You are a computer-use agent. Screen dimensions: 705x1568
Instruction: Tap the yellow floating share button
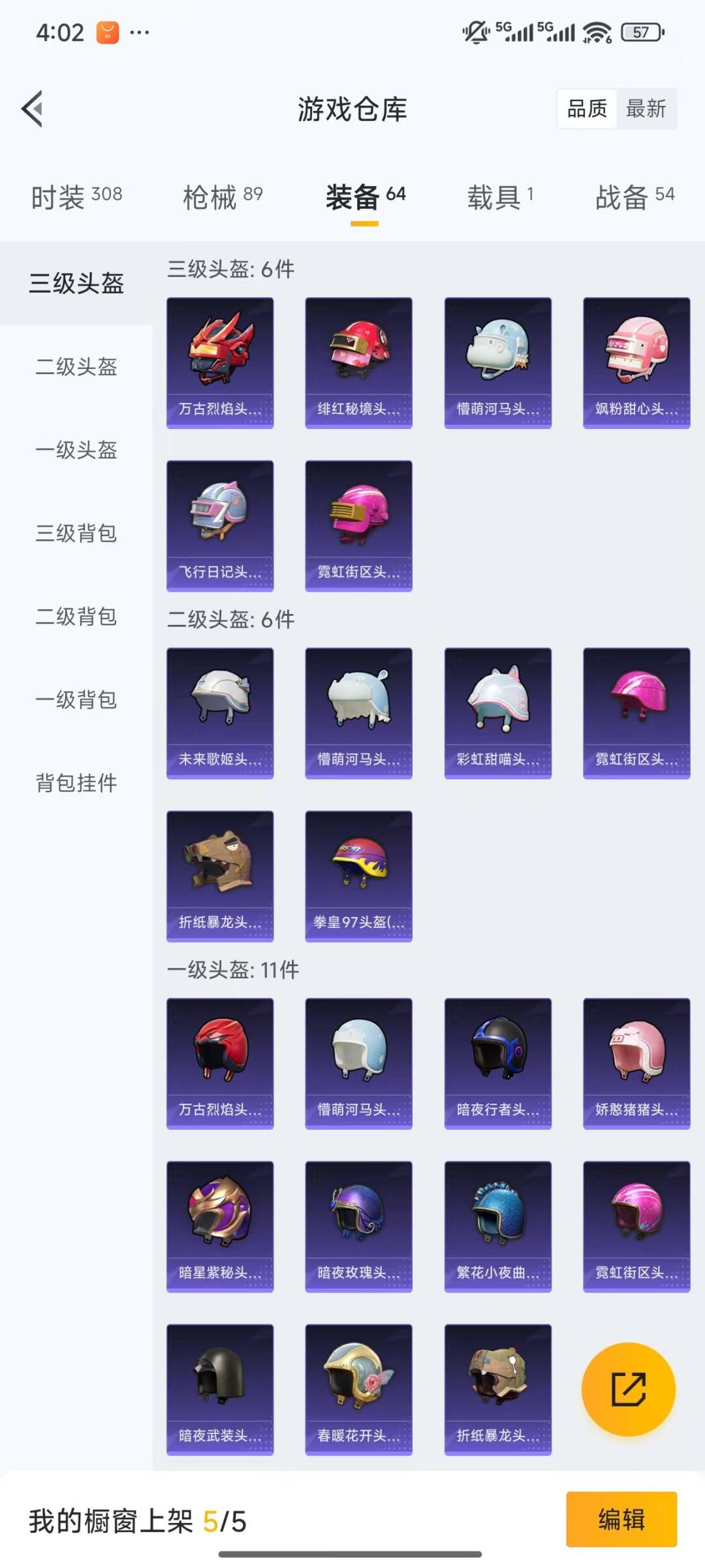click(628, 1388)
